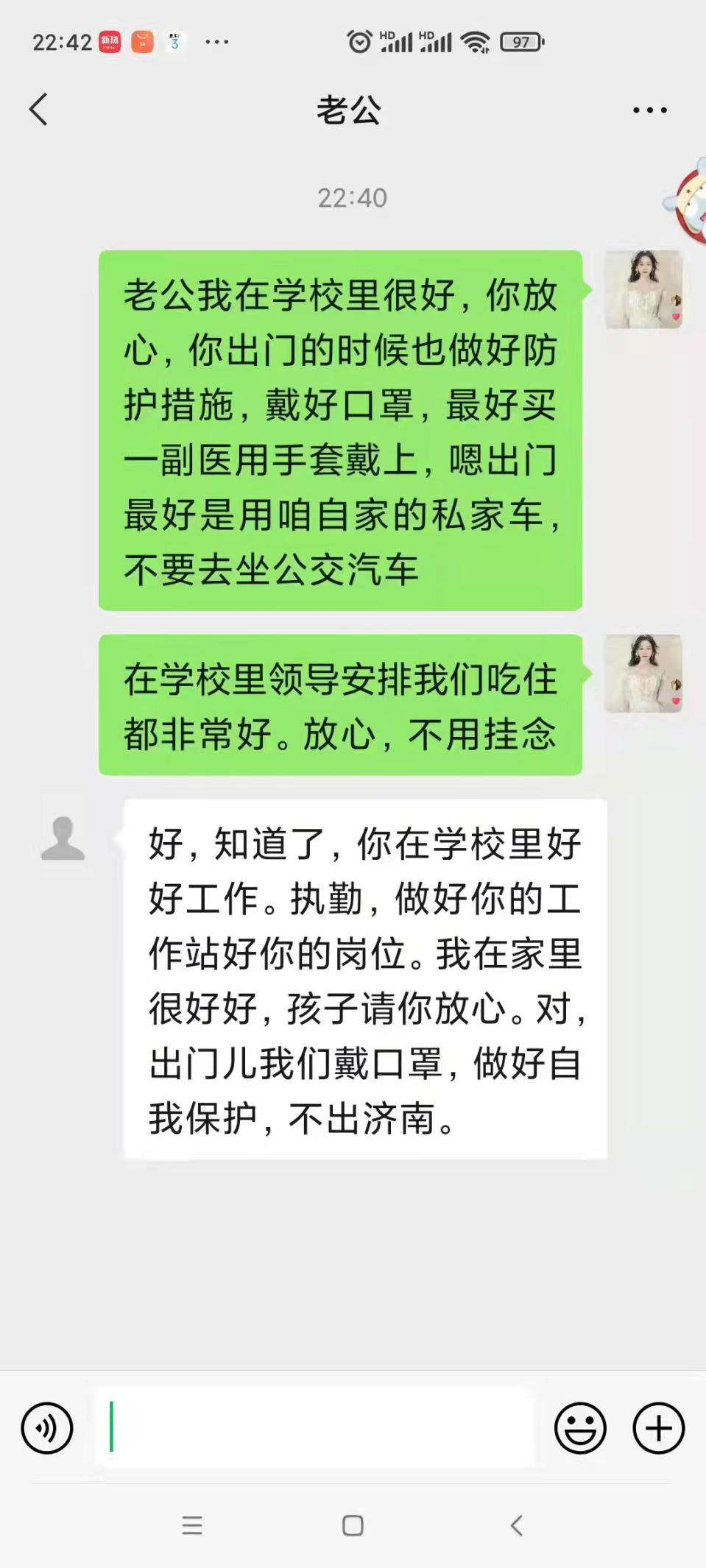Tap my avatar beside the 老公我在学校里很好 message
The image size is (706, 1568).
[x=643, y=289]
